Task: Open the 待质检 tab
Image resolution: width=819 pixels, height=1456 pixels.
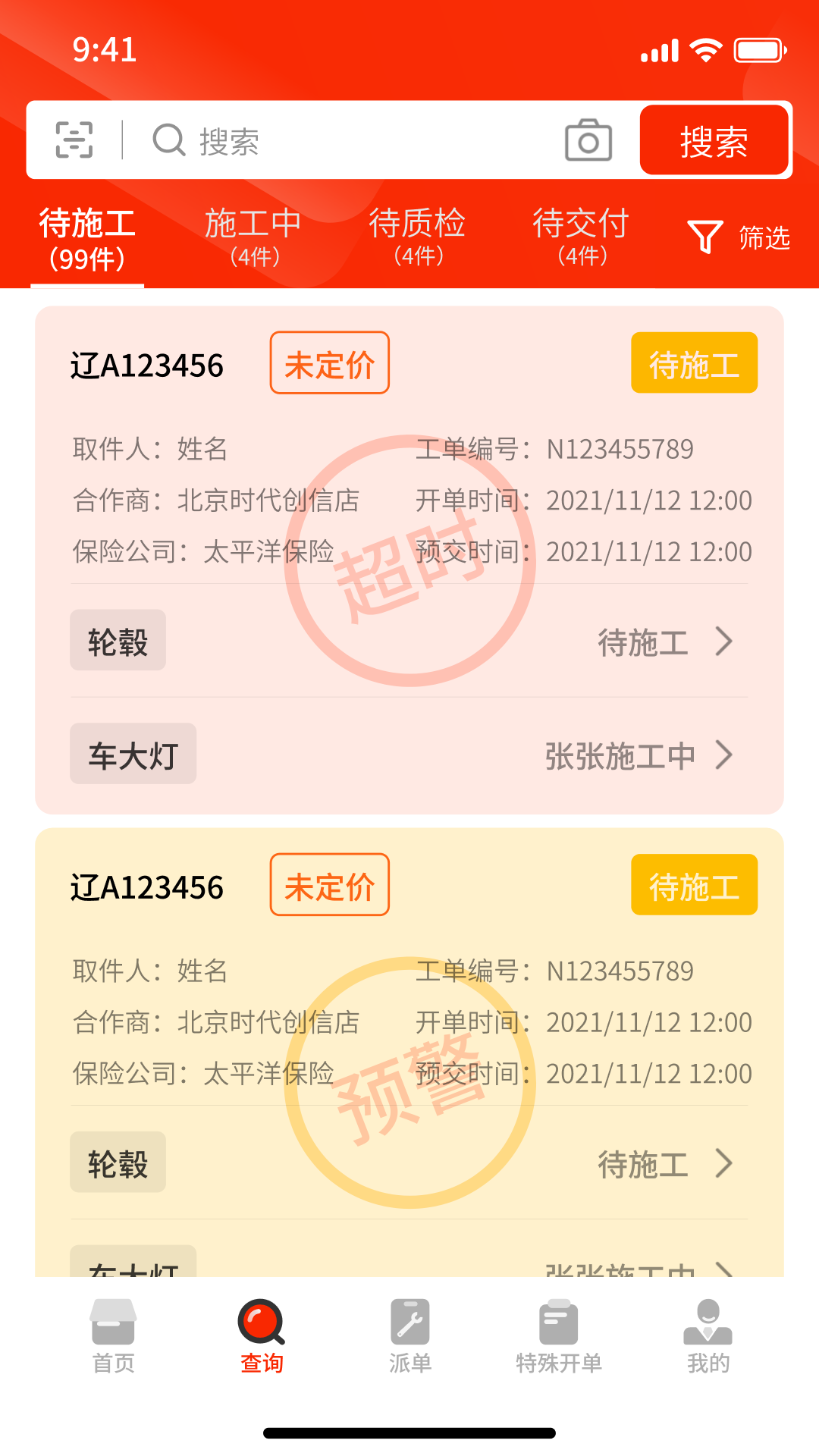Action: point(418,235)
